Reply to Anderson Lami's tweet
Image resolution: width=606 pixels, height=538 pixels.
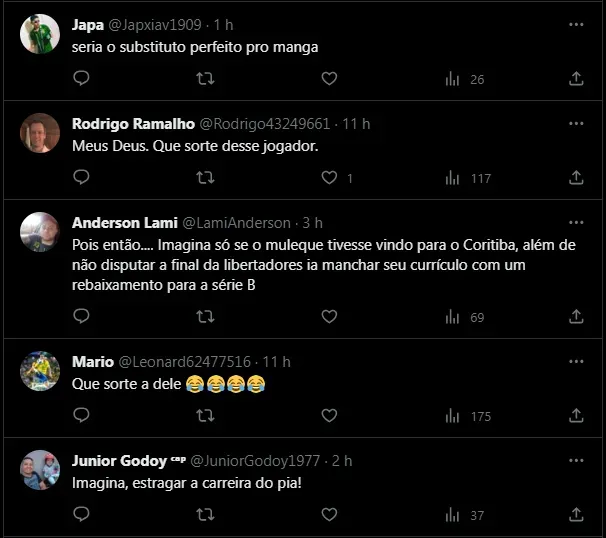(x=82, y=316)
